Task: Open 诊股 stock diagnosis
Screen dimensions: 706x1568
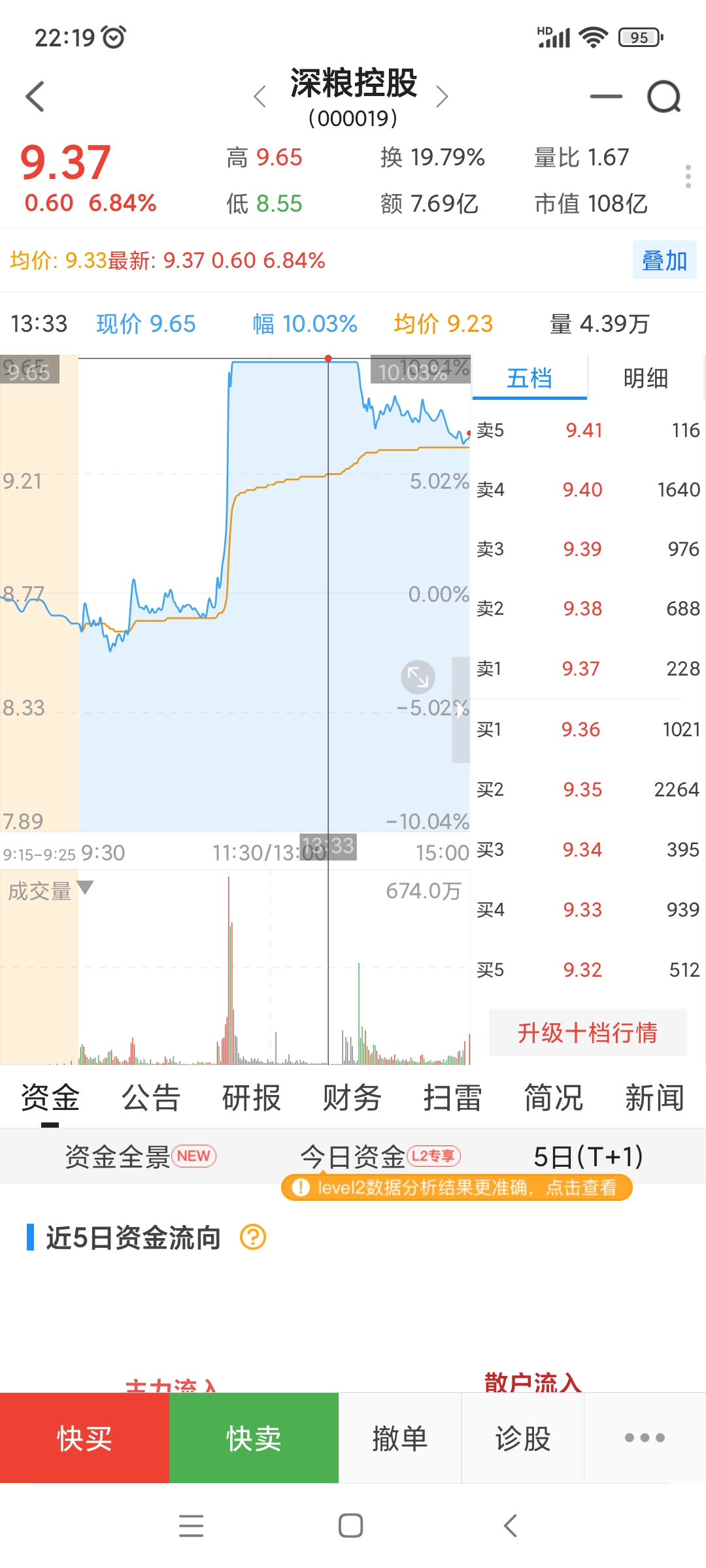Action: [523, 1437]
